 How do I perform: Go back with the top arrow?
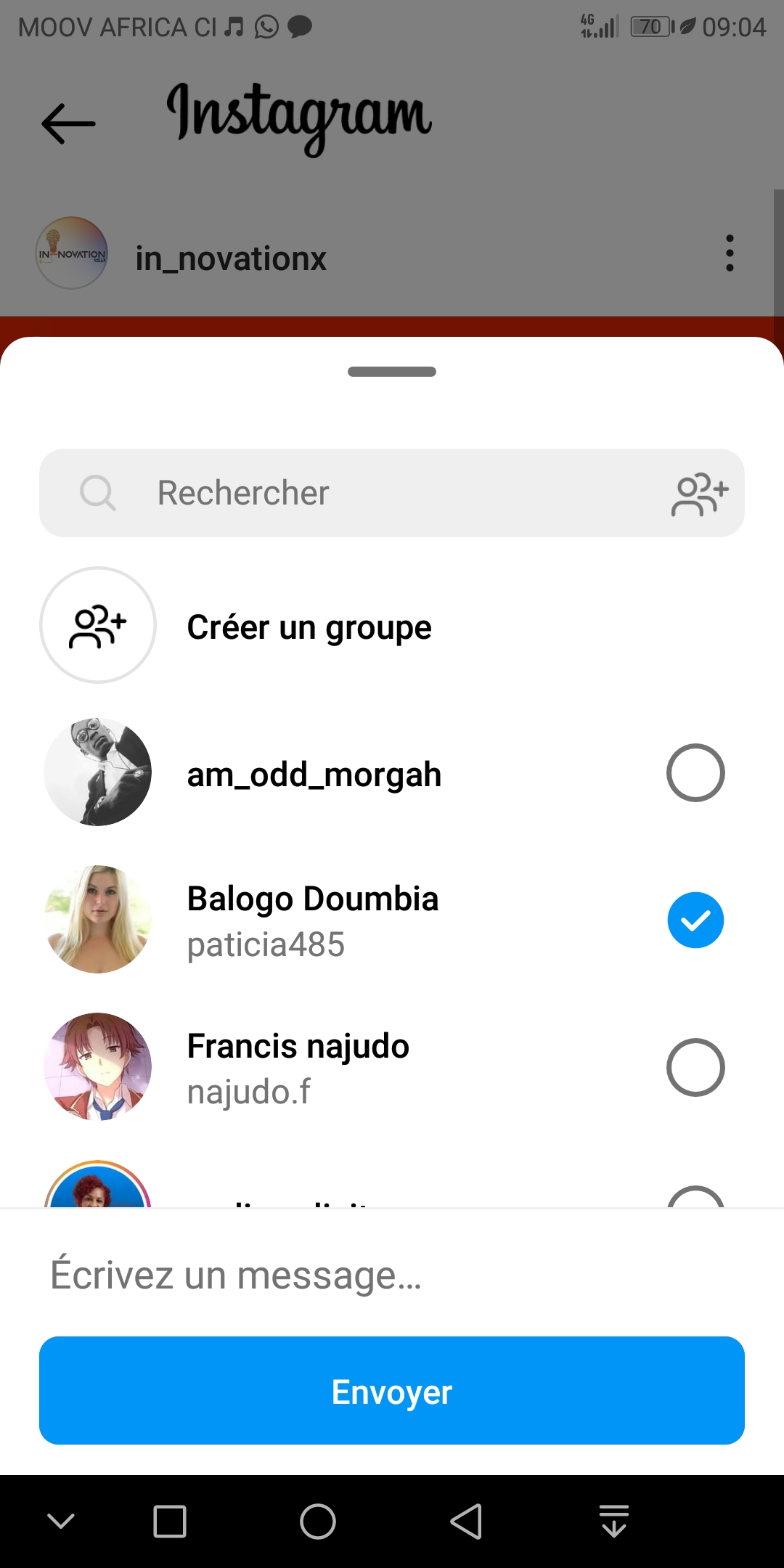pos(69,123)
